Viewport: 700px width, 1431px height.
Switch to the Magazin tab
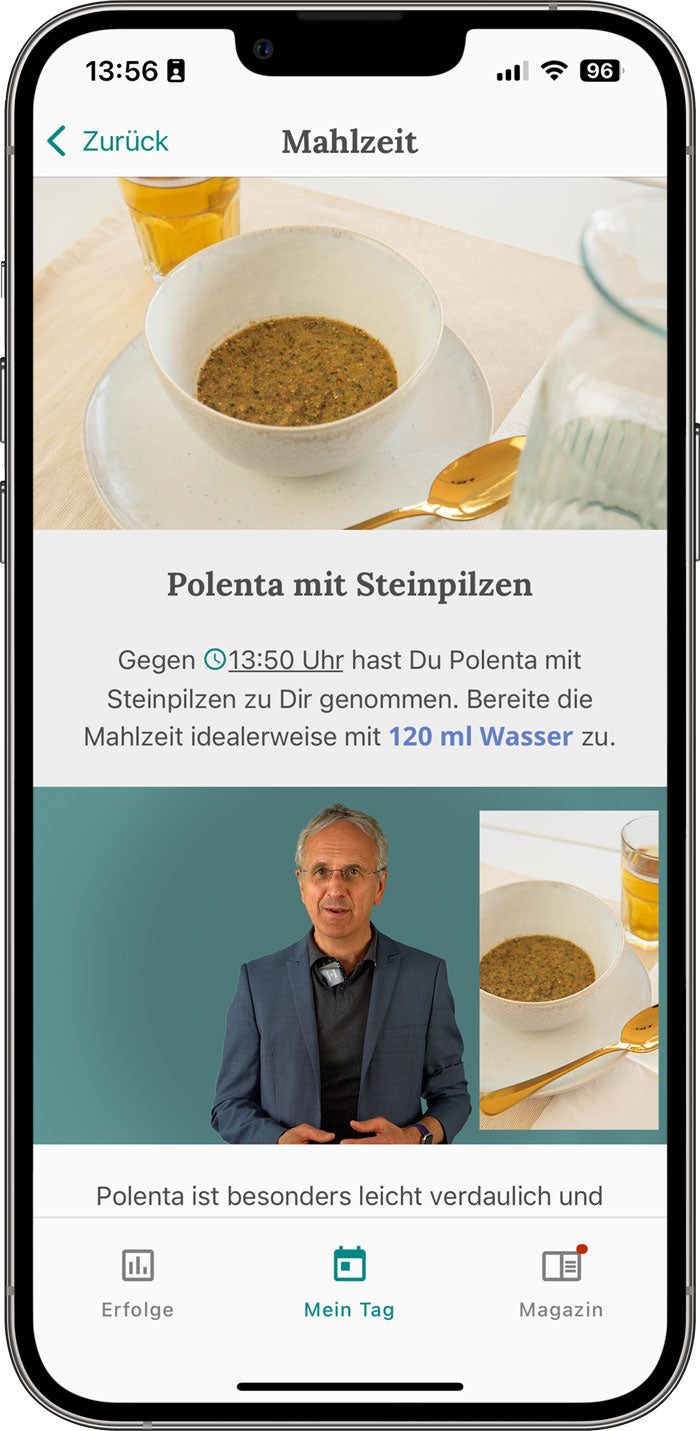click(561, 1282)
